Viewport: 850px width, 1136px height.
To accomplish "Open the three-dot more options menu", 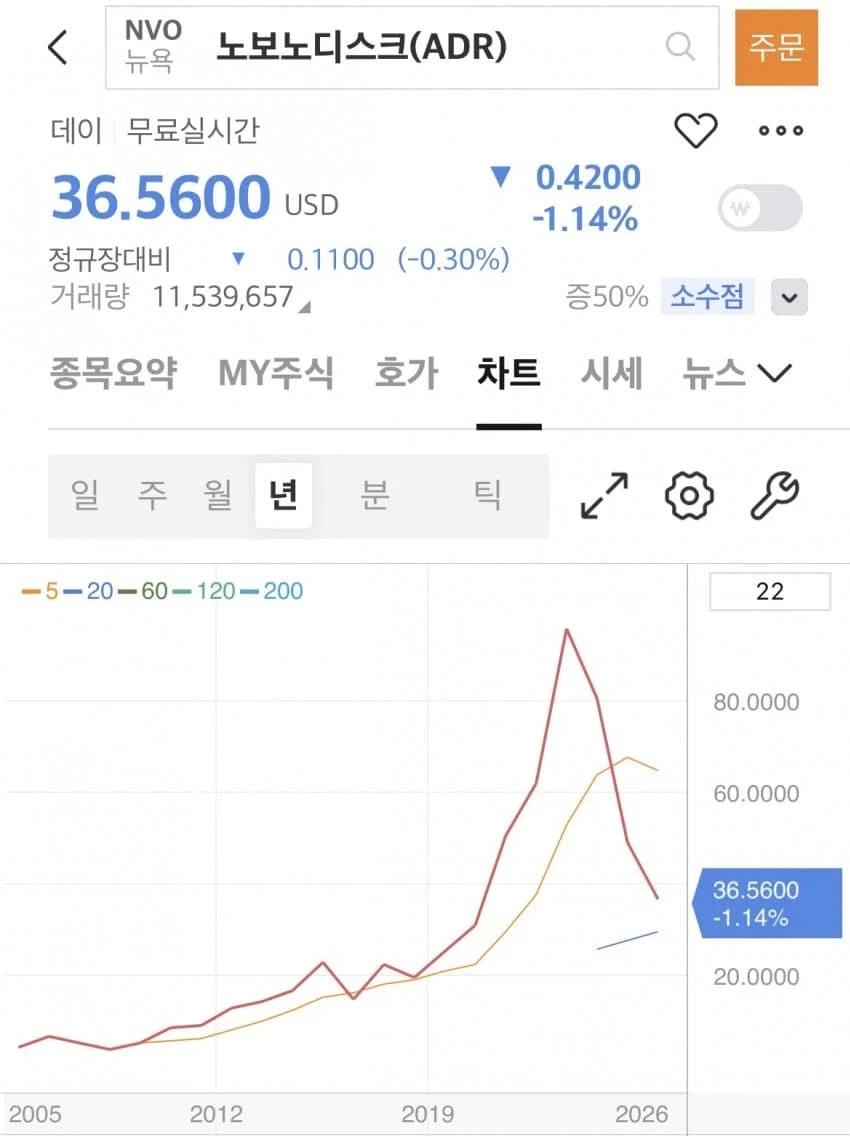I will 779,130.
